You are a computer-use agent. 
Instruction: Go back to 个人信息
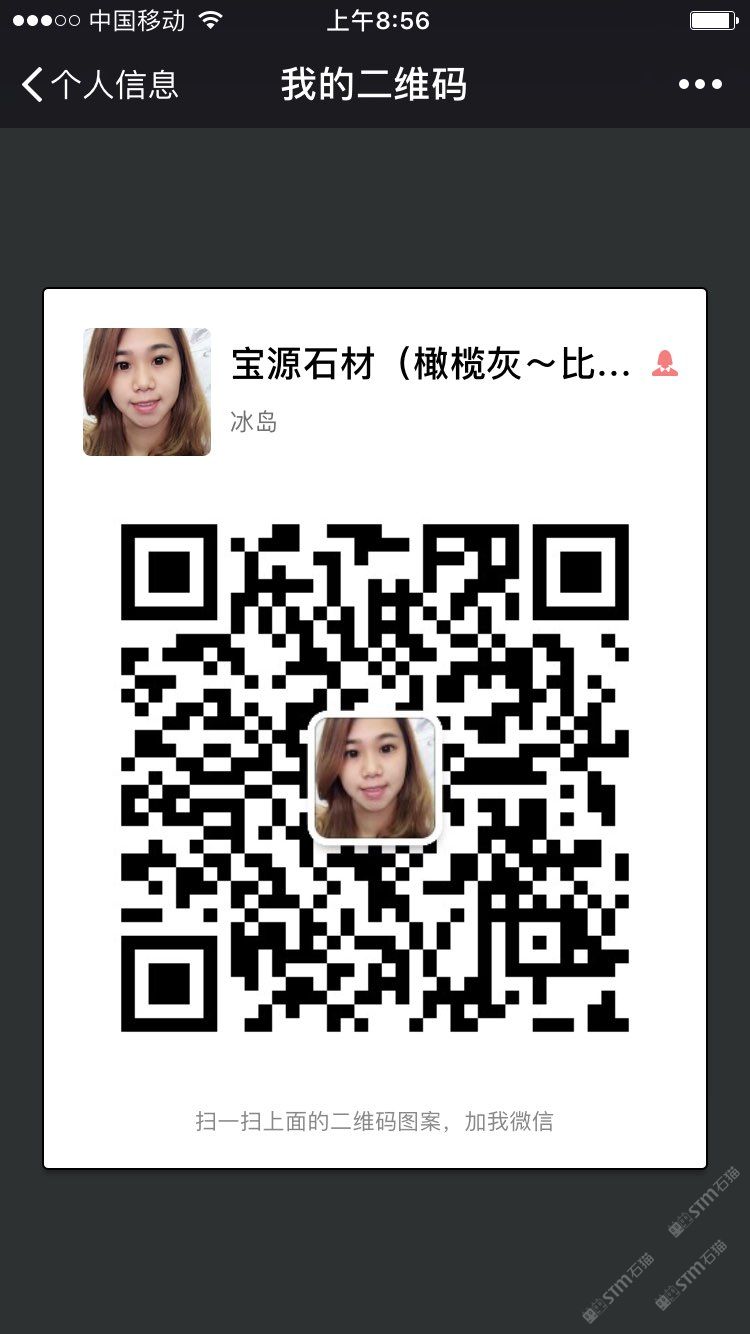(98, 85)
